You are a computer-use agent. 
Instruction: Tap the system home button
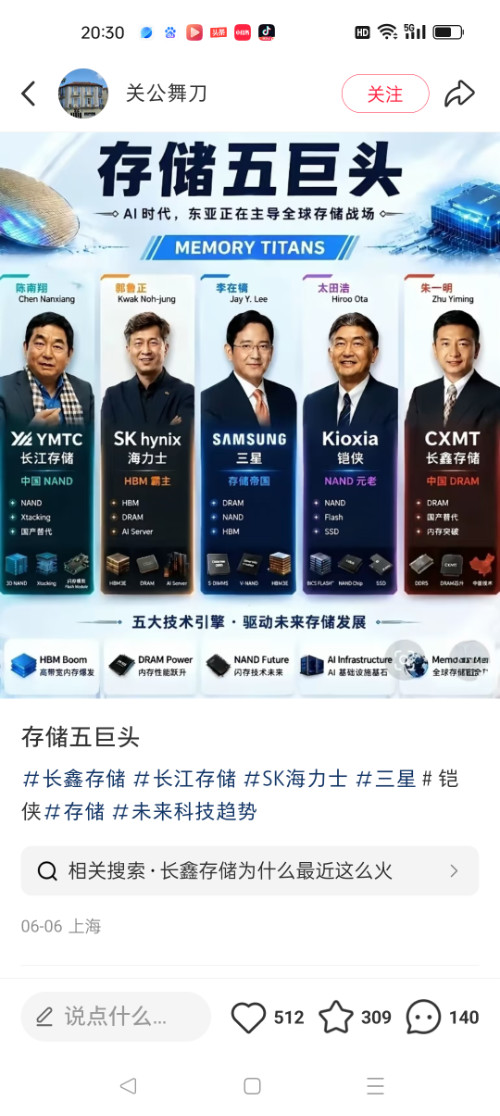(252, 1085)
